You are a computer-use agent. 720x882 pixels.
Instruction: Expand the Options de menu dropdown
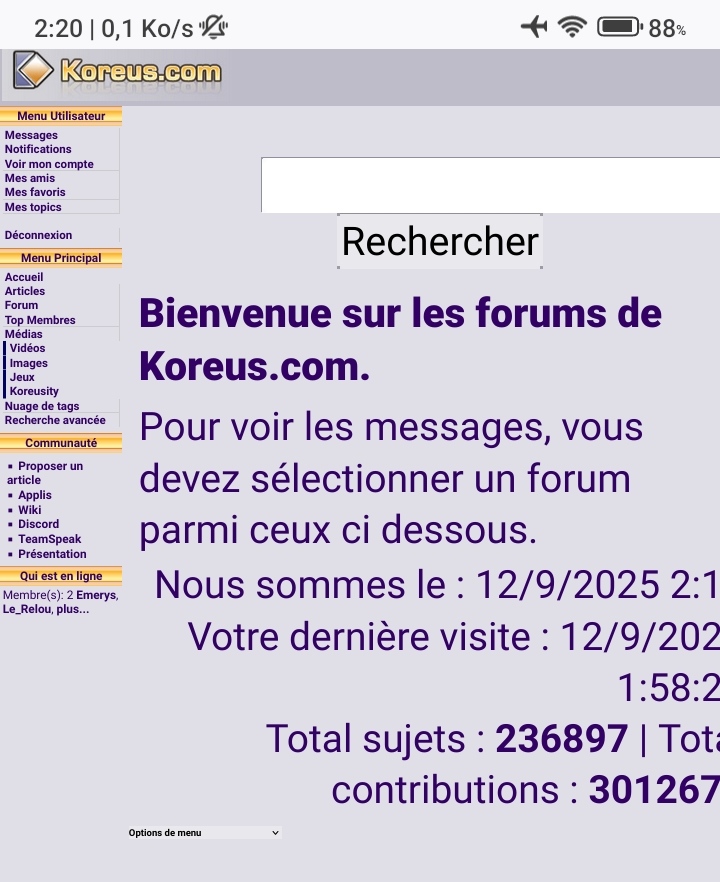click(204, 833)
